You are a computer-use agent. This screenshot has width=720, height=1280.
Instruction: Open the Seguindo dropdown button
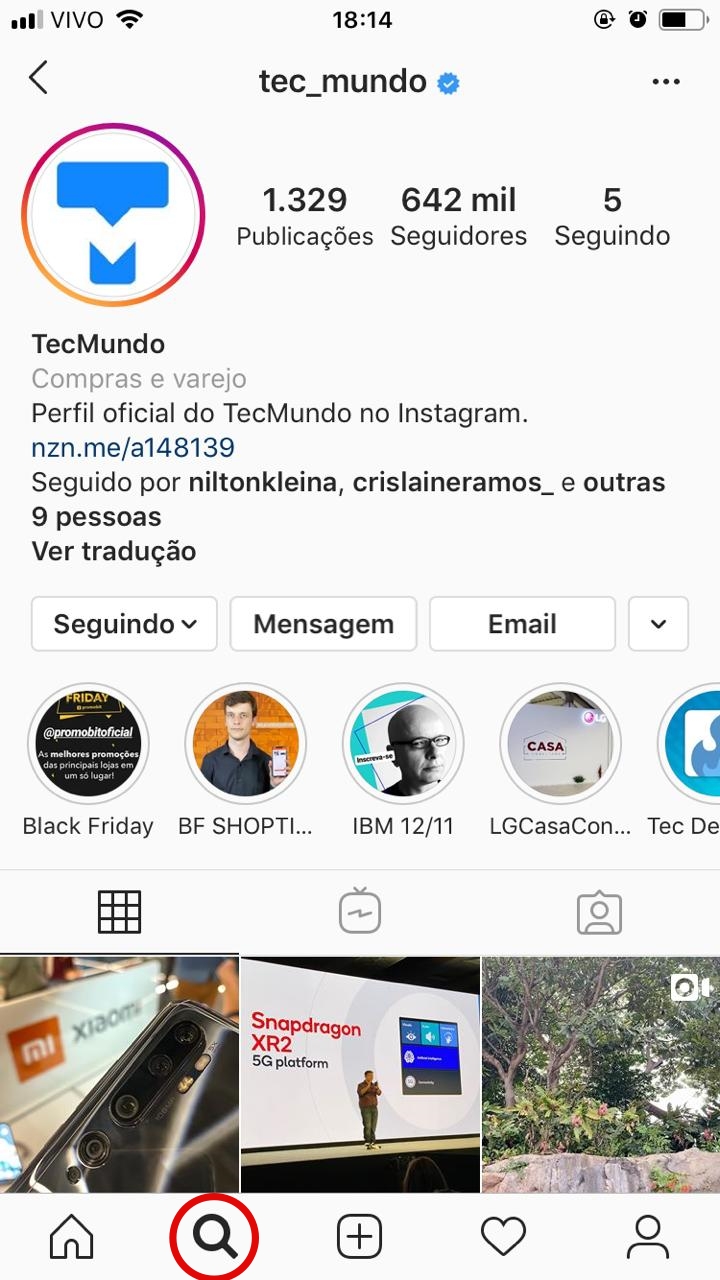[124, 624]
